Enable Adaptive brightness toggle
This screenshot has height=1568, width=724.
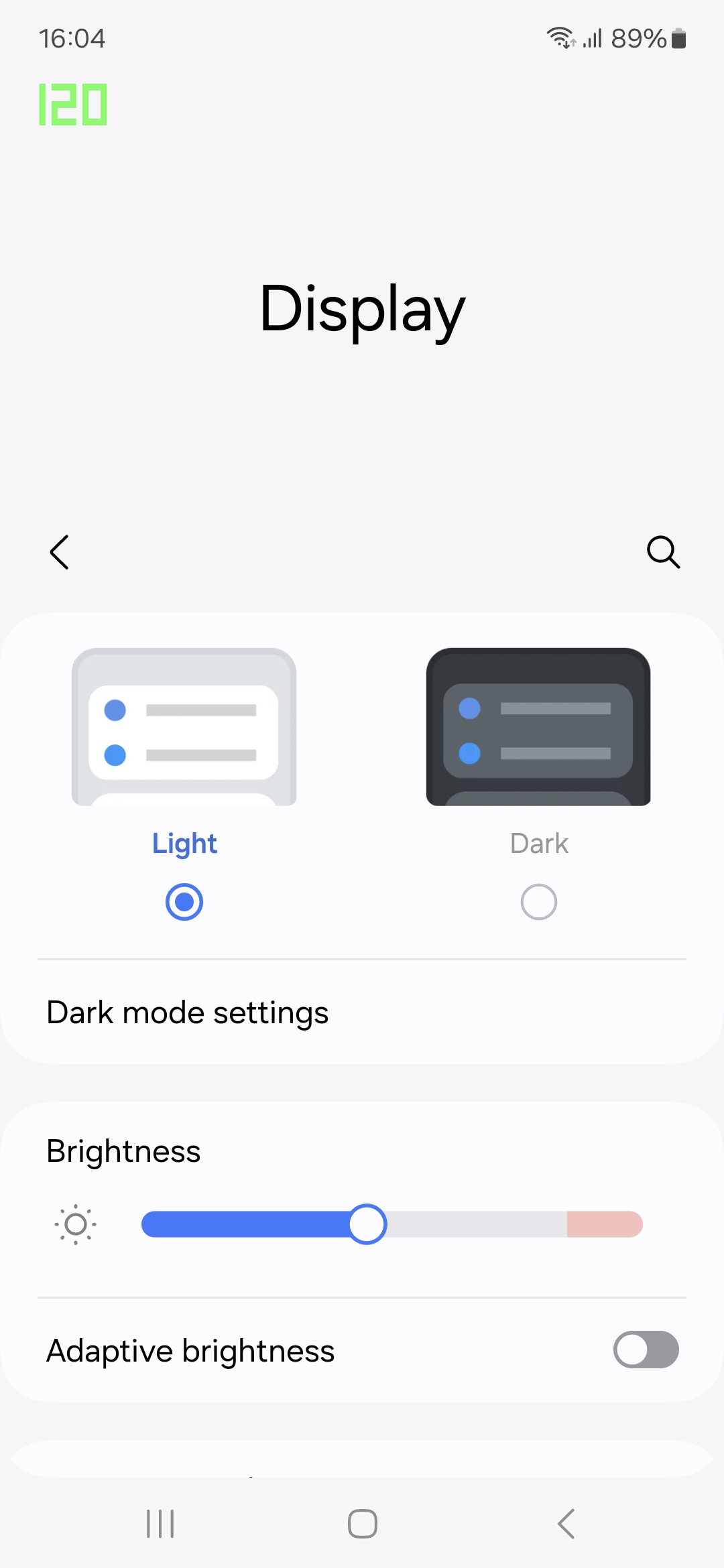pyautogui.click(x=646, y=1350)
